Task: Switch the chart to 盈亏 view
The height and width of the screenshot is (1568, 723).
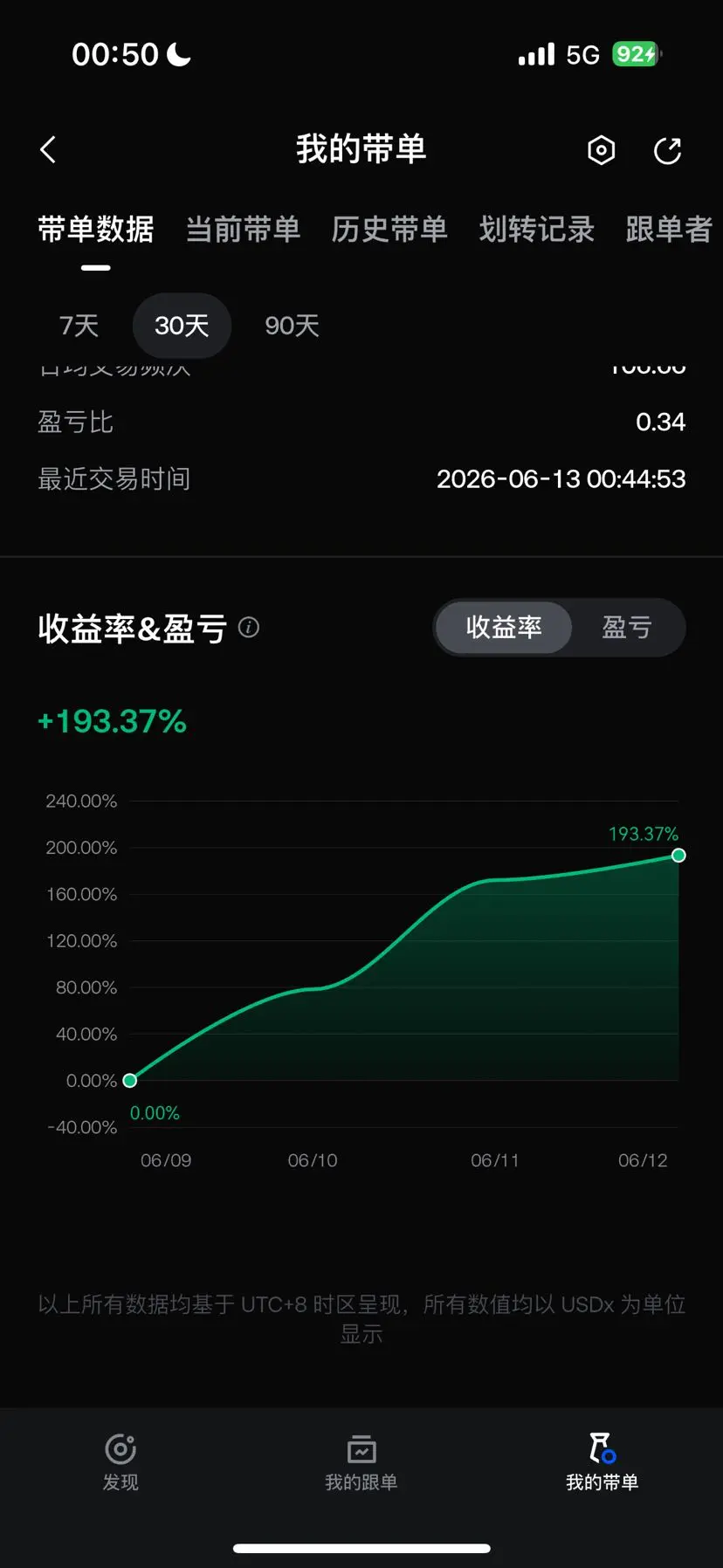Action: (627, 627)
